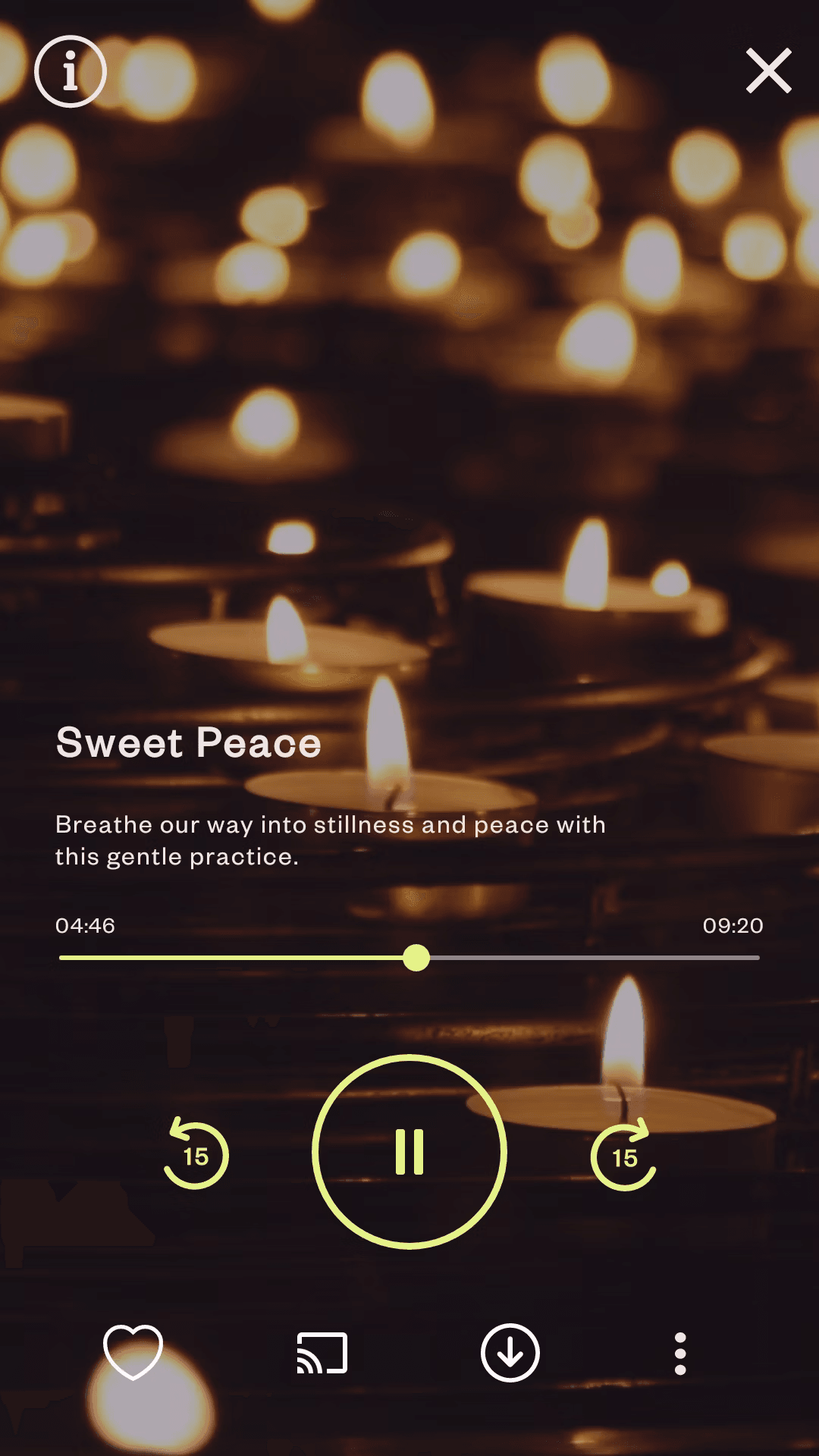
Task: Favorite this session with the heart
Action: [133, 1353]
